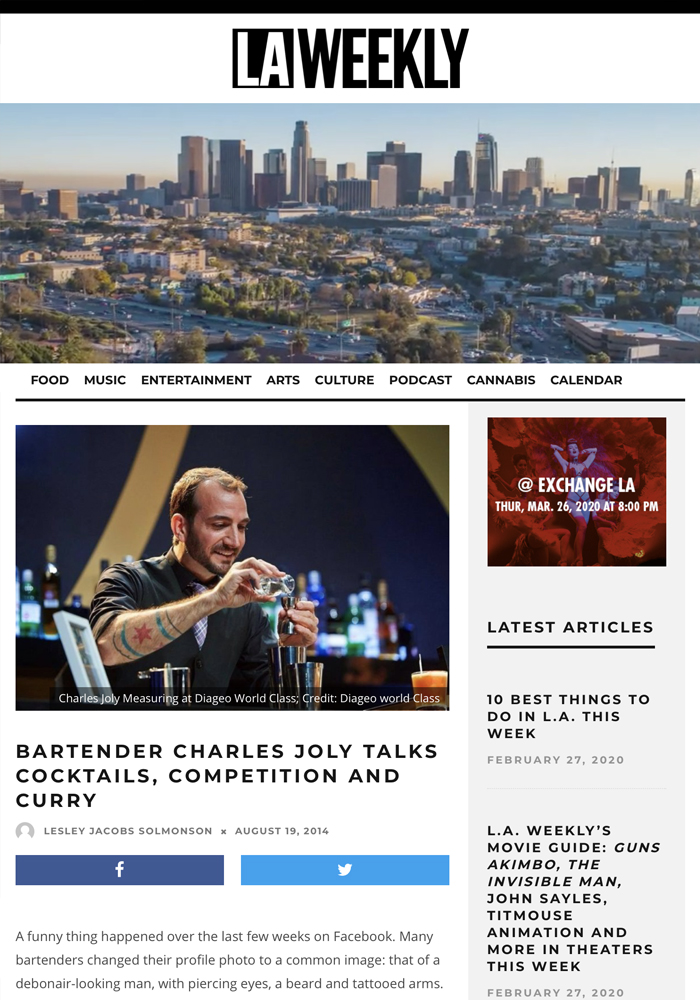
Task: Share this article on Twitter
Action: click(345, 870)
